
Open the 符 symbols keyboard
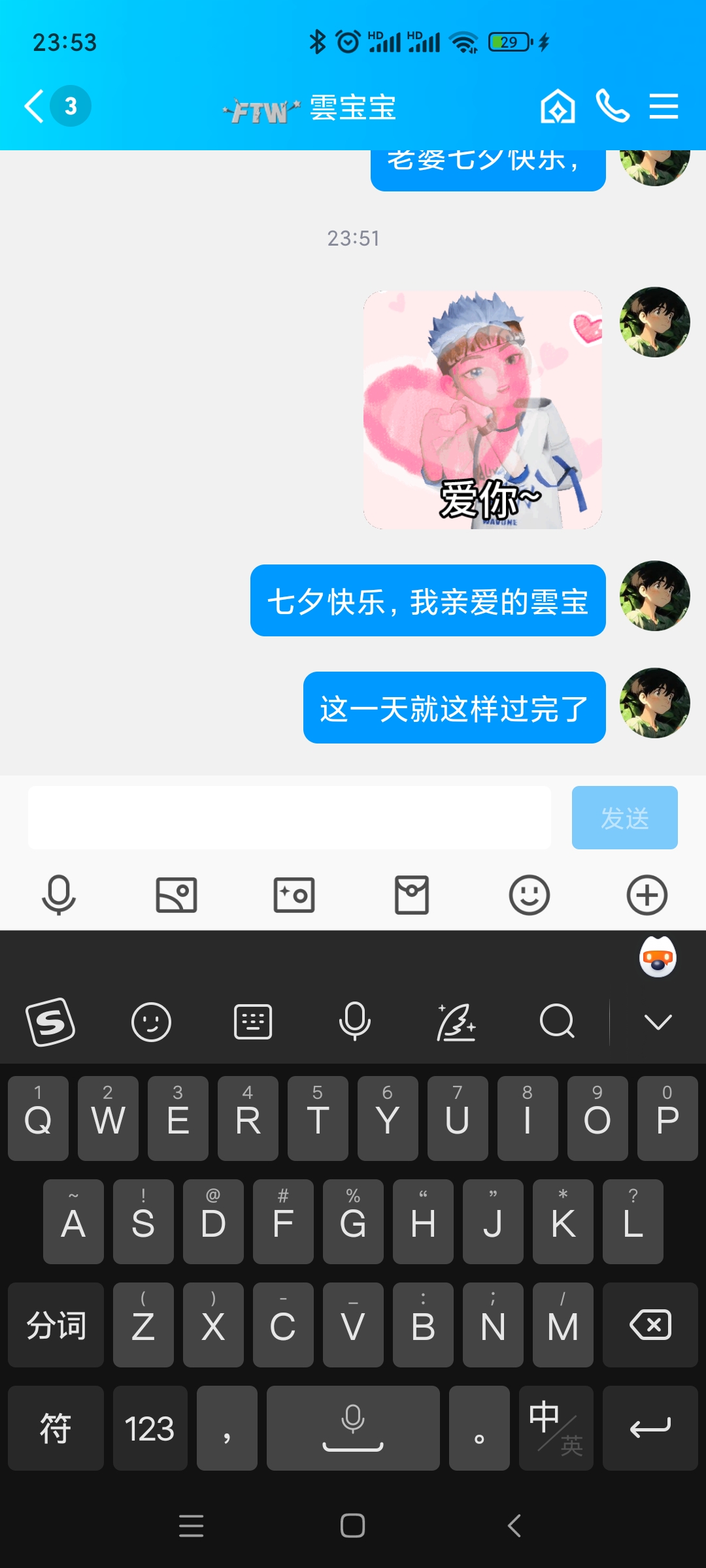pos(56,1428)
